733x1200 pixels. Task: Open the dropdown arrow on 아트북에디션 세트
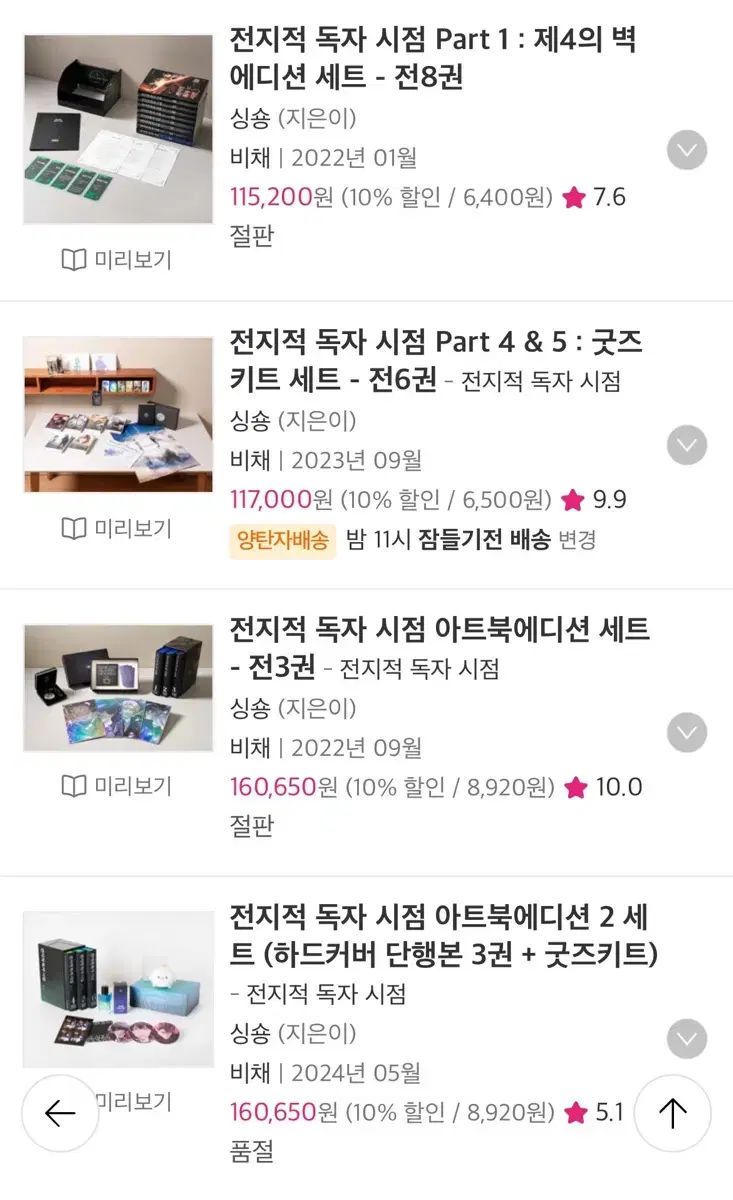(x=685, y=733)
